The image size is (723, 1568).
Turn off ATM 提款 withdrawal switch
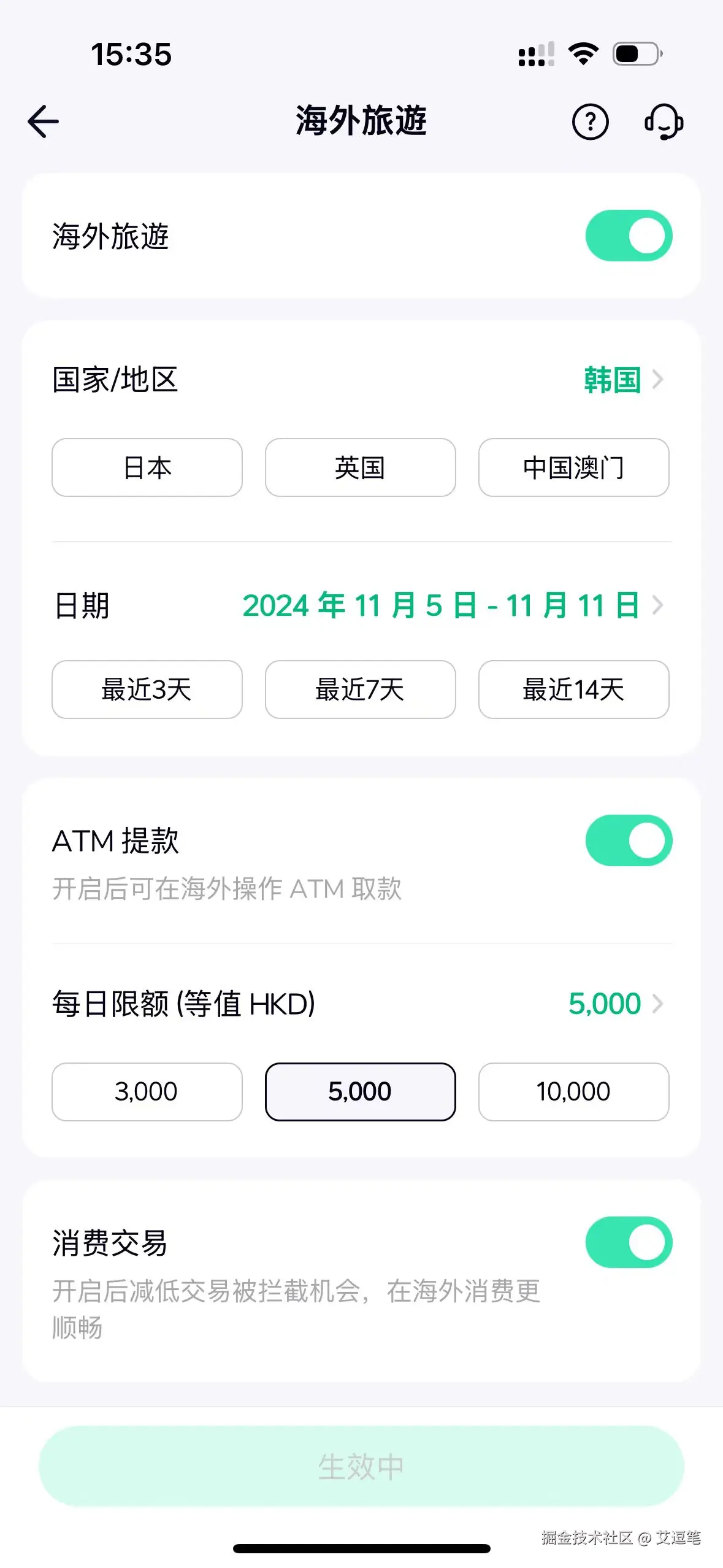pos(628,840)
